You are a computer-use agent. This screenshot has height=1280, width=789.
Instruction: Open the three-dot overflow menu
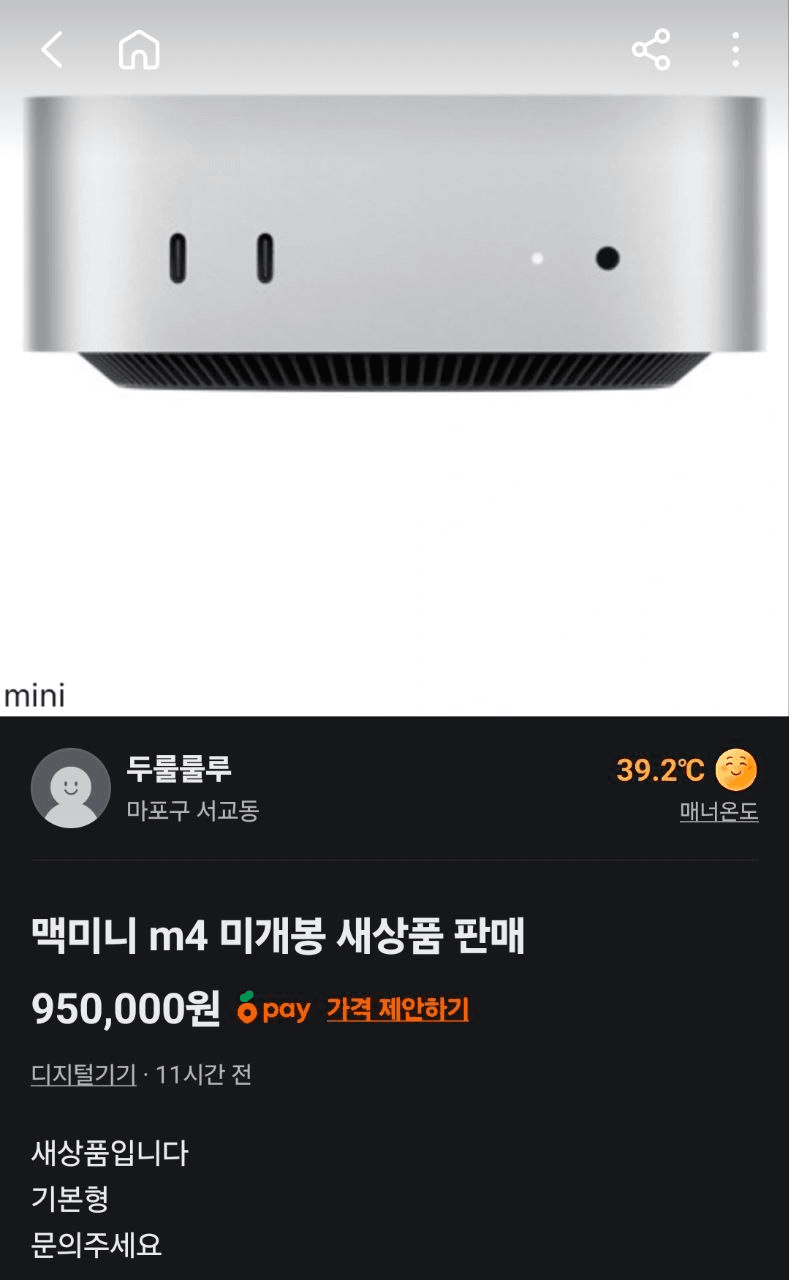coord(735,50)
